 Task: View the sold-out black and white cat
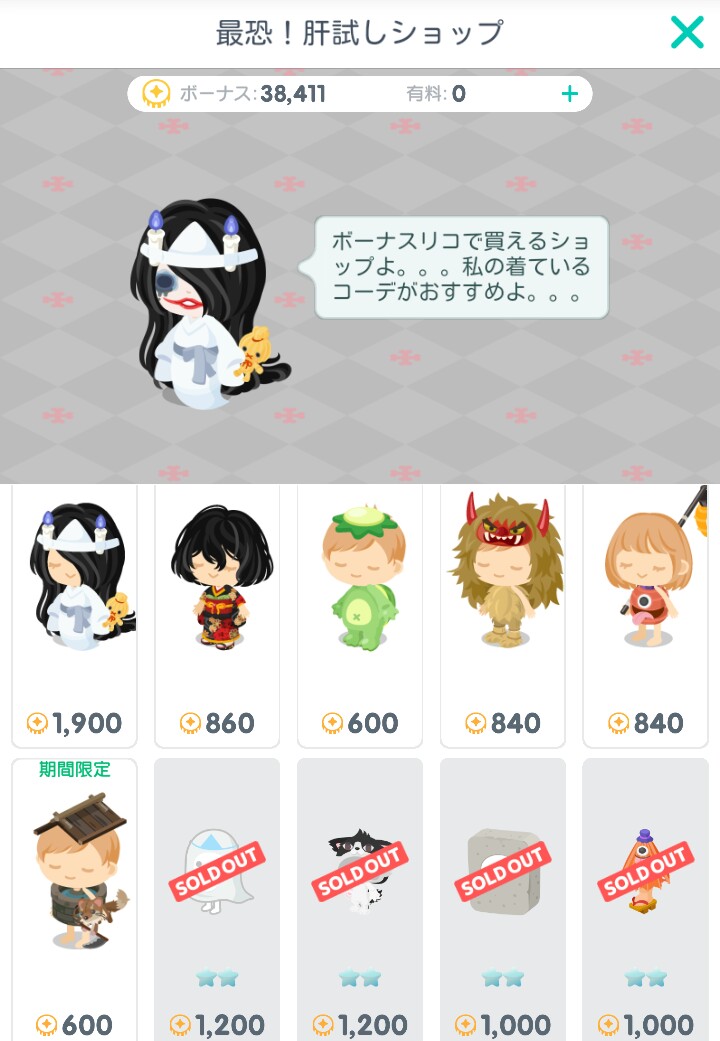(360, 900)
